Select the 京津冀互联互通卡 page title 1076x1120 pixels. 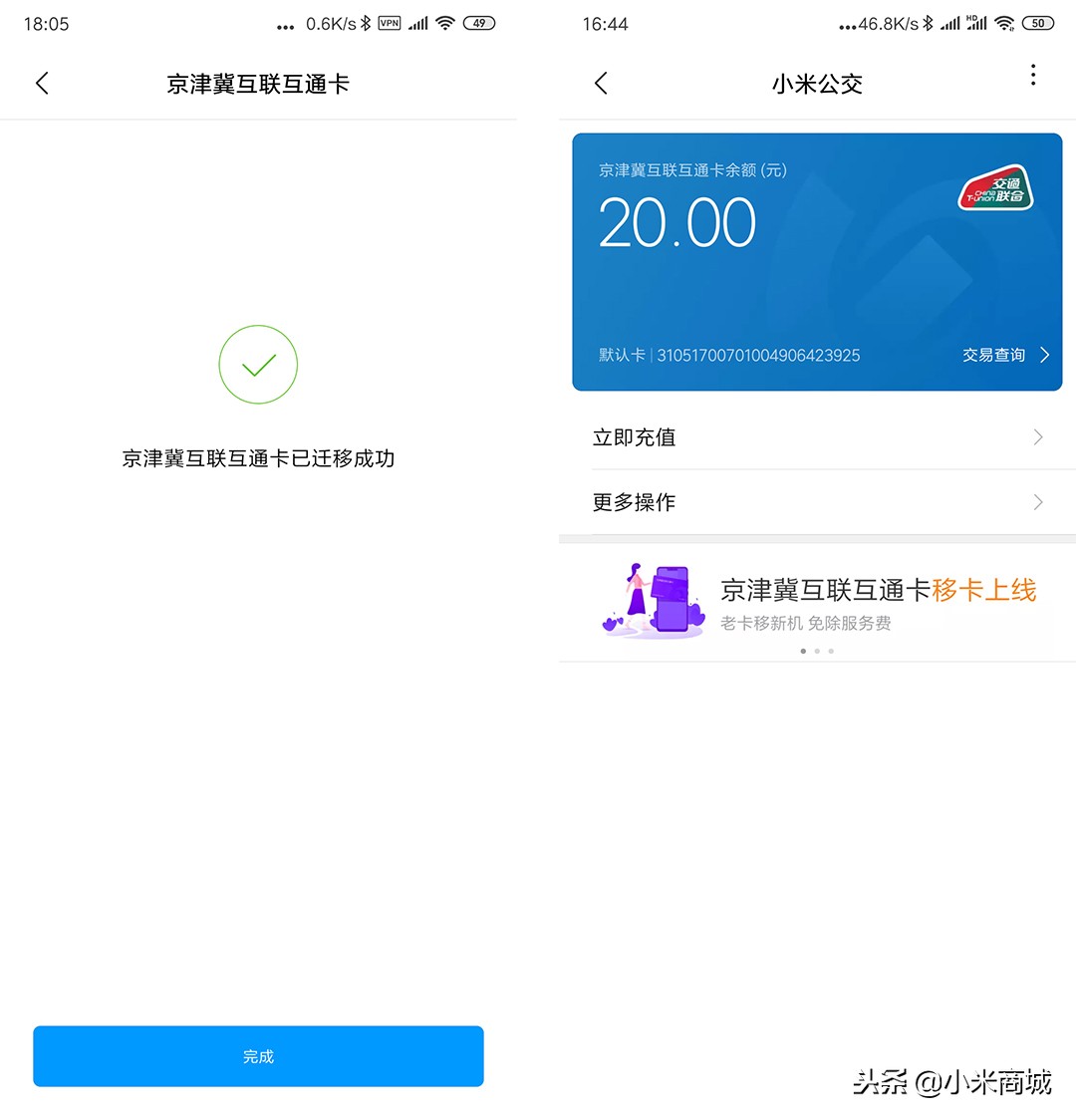(x=258, y=84)
